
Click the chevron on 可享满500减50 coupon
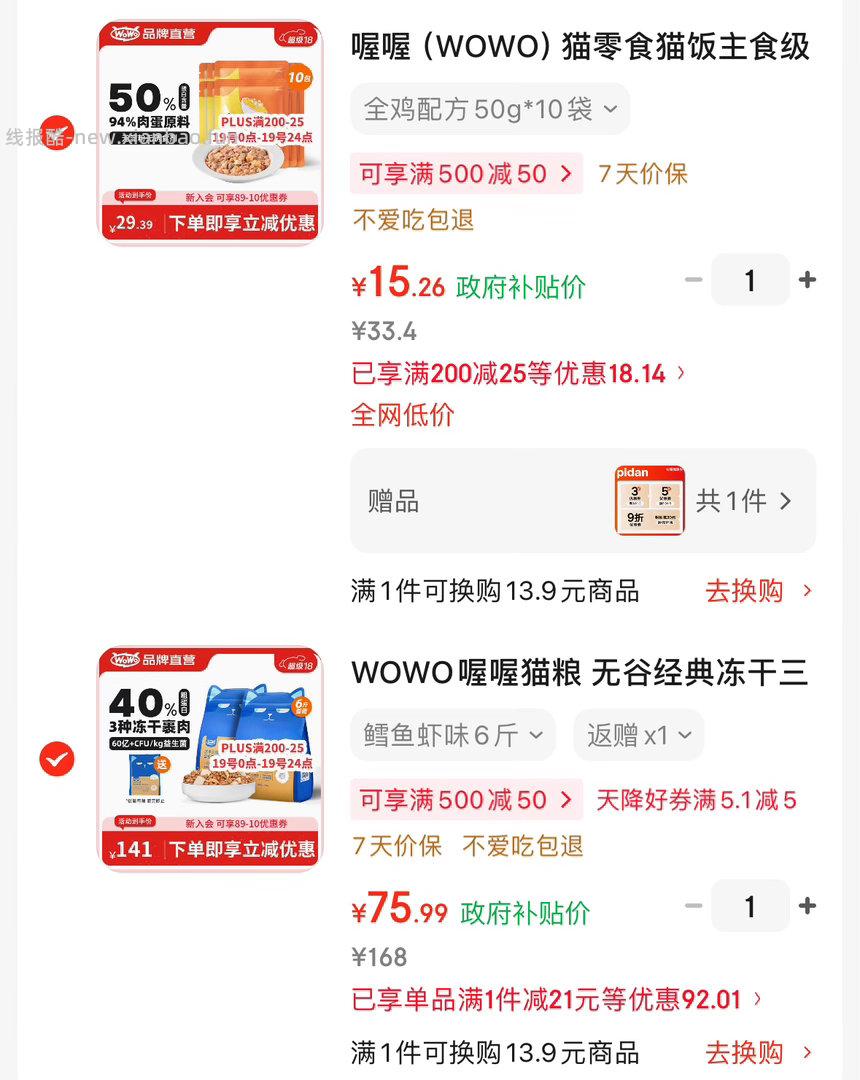[x=567, y=173]
